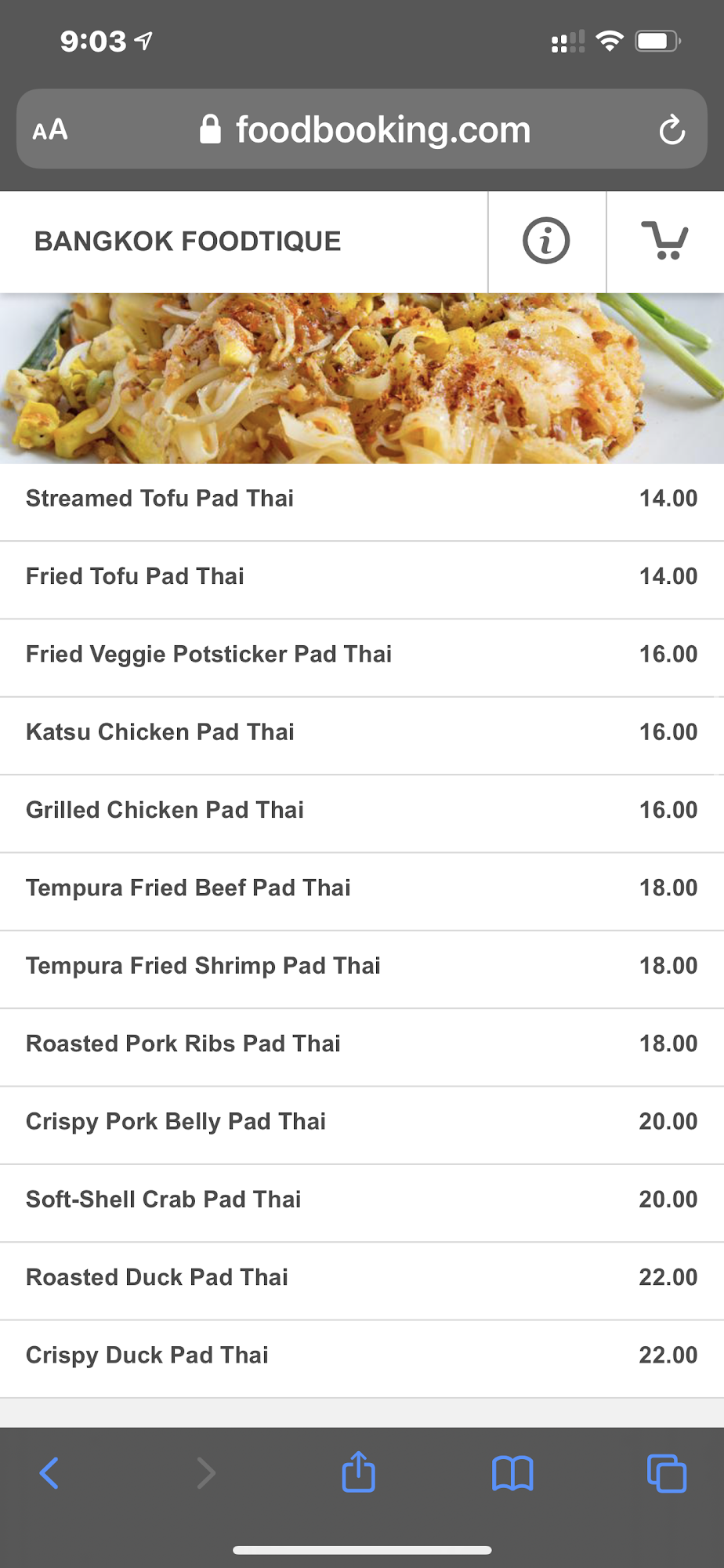Viewport: 724px width, 1568px height.
Task: Show all open Safari tabs
Action: click(x=666, y=1473)
